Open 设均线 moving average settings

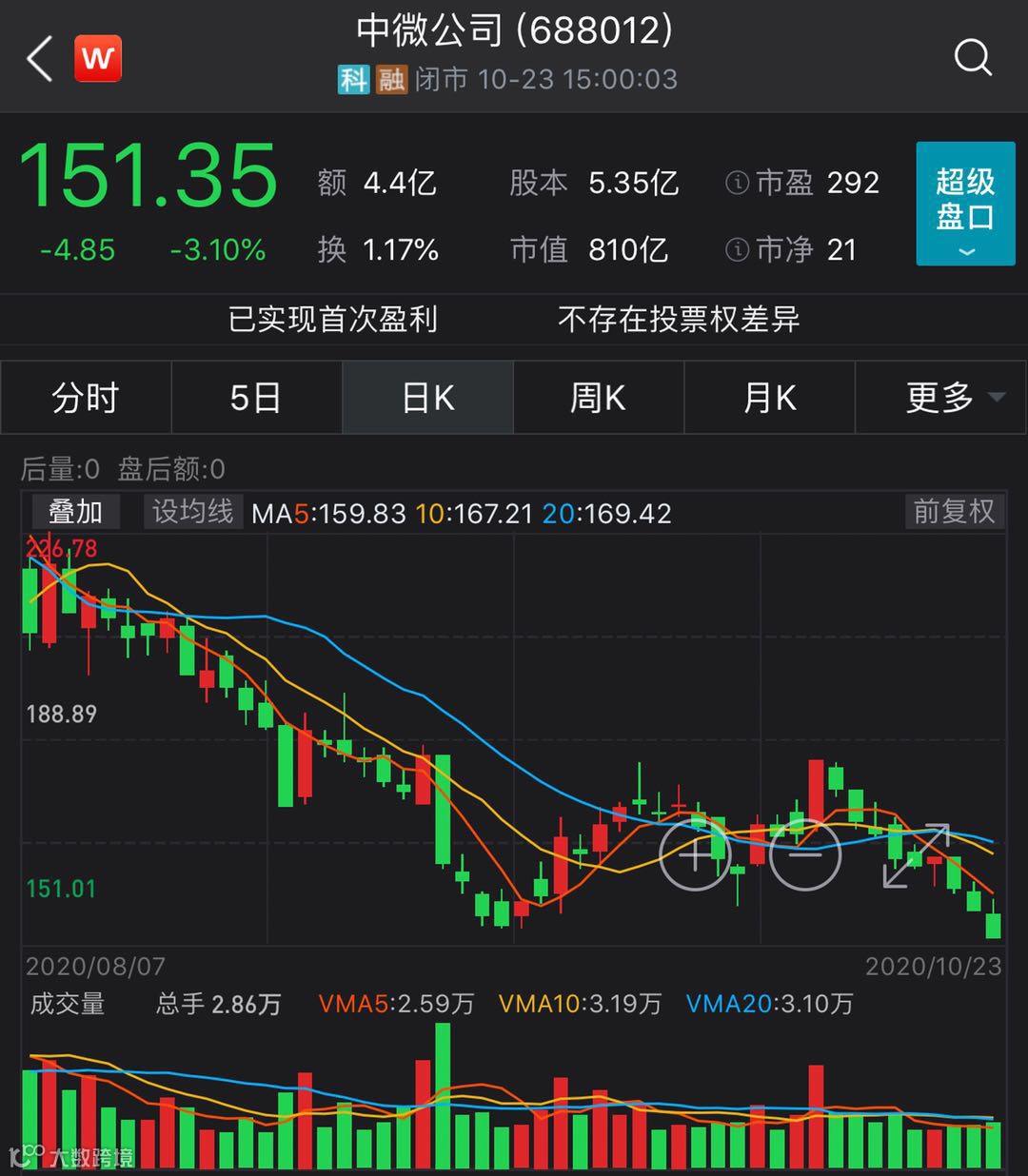tap(192, 512)
